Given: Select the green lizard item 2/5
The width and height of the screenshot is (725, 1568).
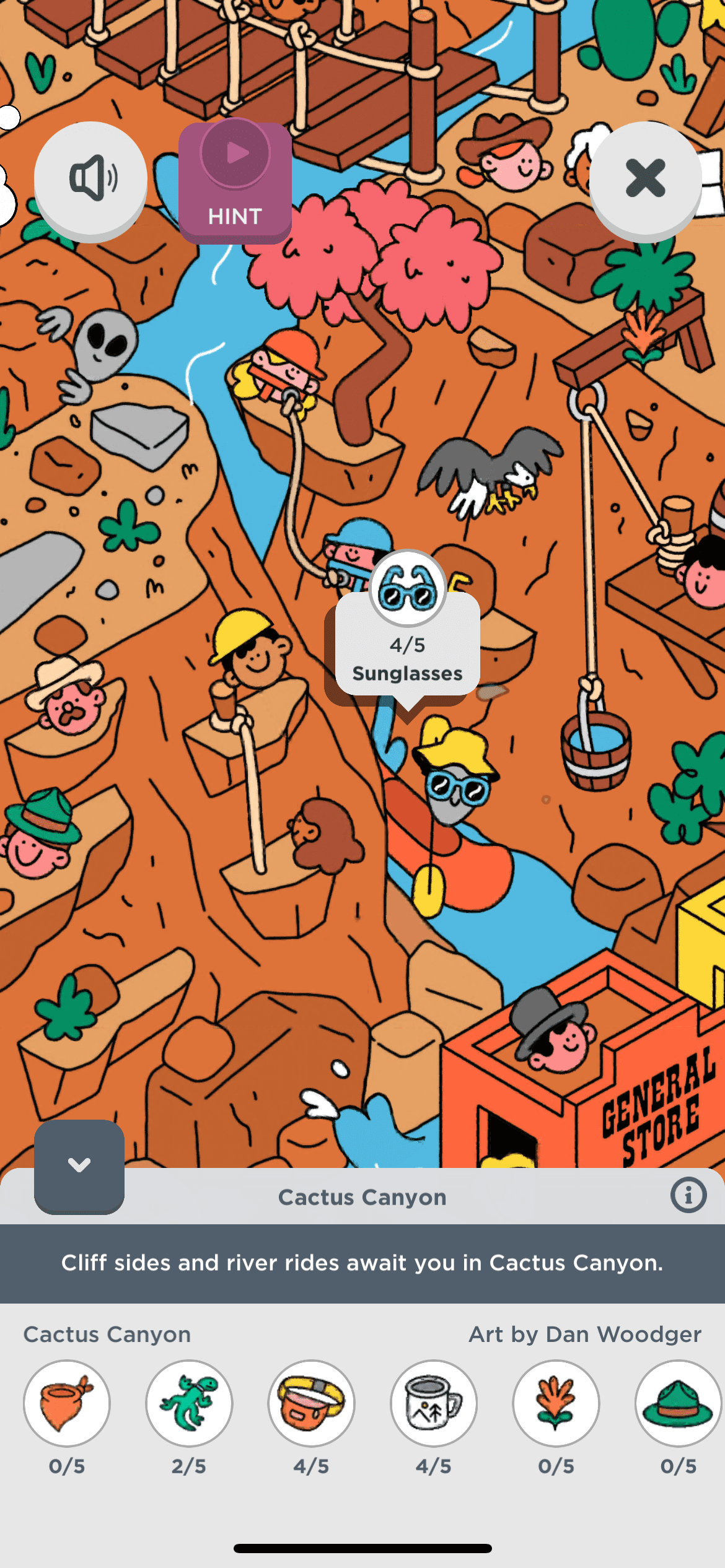Looking at the screenshot, I should click(x=189, y=1403).
